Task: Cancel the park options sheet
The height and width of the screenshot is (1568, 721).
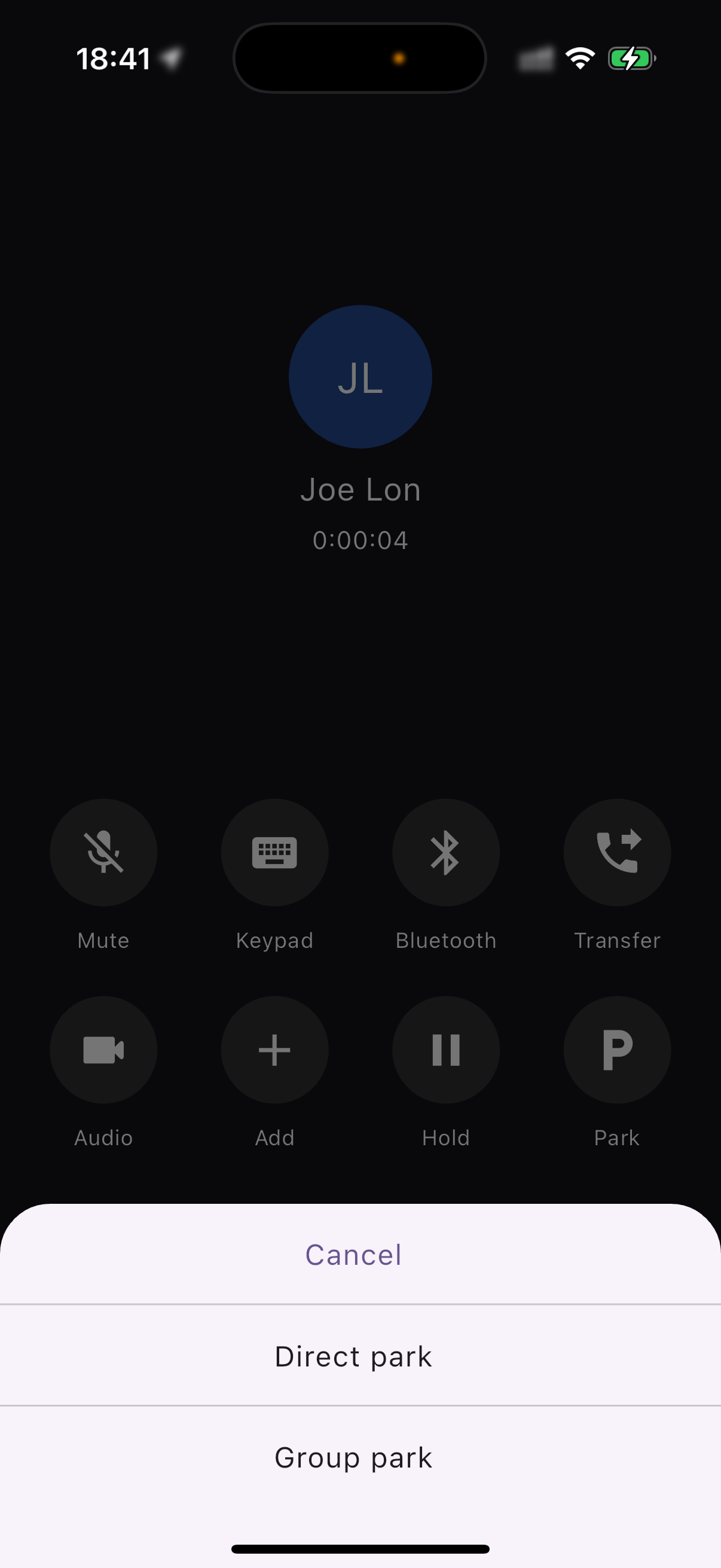Action: click(x=353, y=1255)
